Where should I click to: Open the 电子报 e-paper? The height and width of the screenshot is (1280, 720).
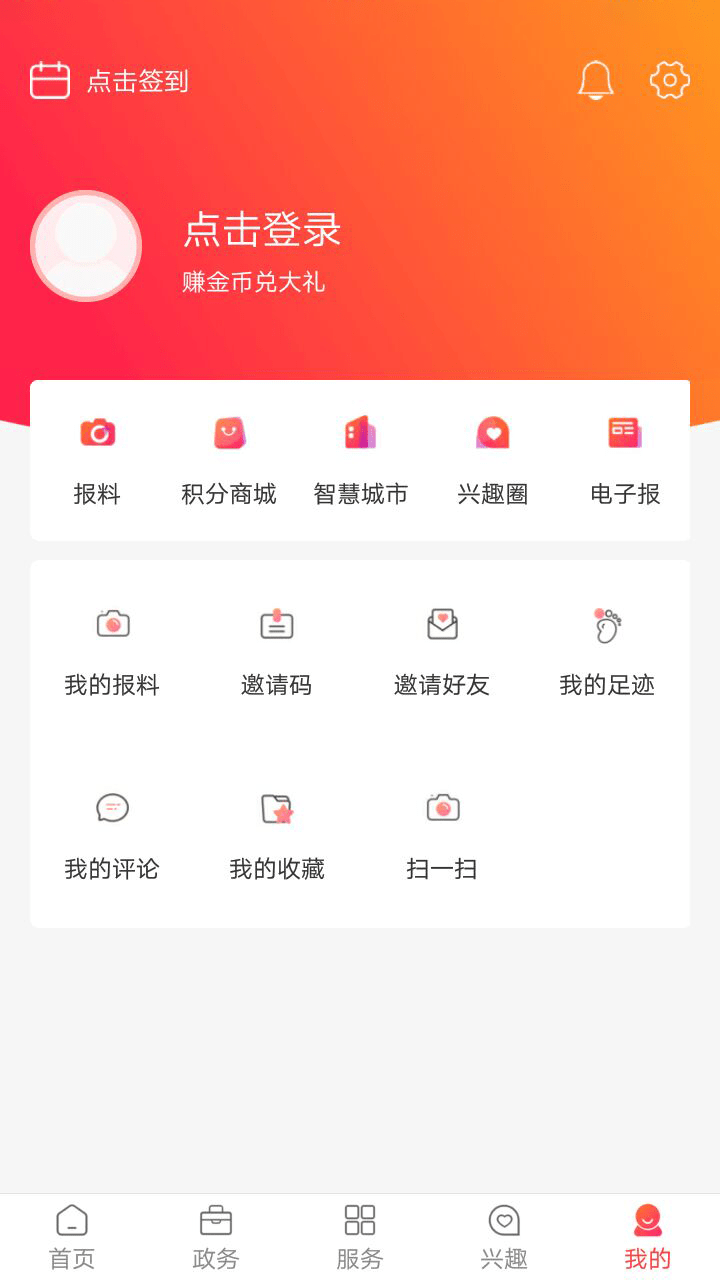[x=624, y=456]
